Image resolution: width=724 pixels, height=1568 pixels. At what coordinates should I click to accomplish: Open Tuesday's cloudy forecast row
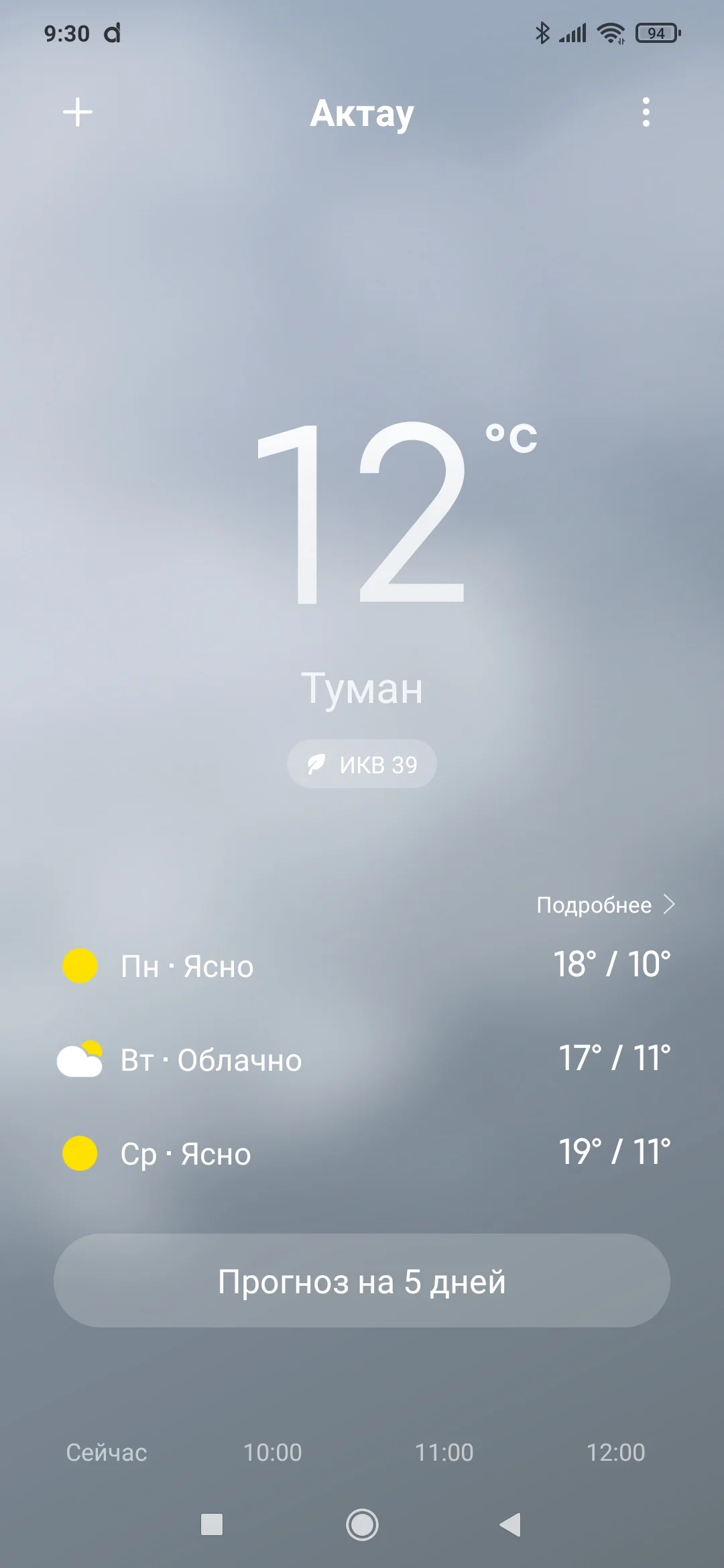click(x=362, y=1059)
